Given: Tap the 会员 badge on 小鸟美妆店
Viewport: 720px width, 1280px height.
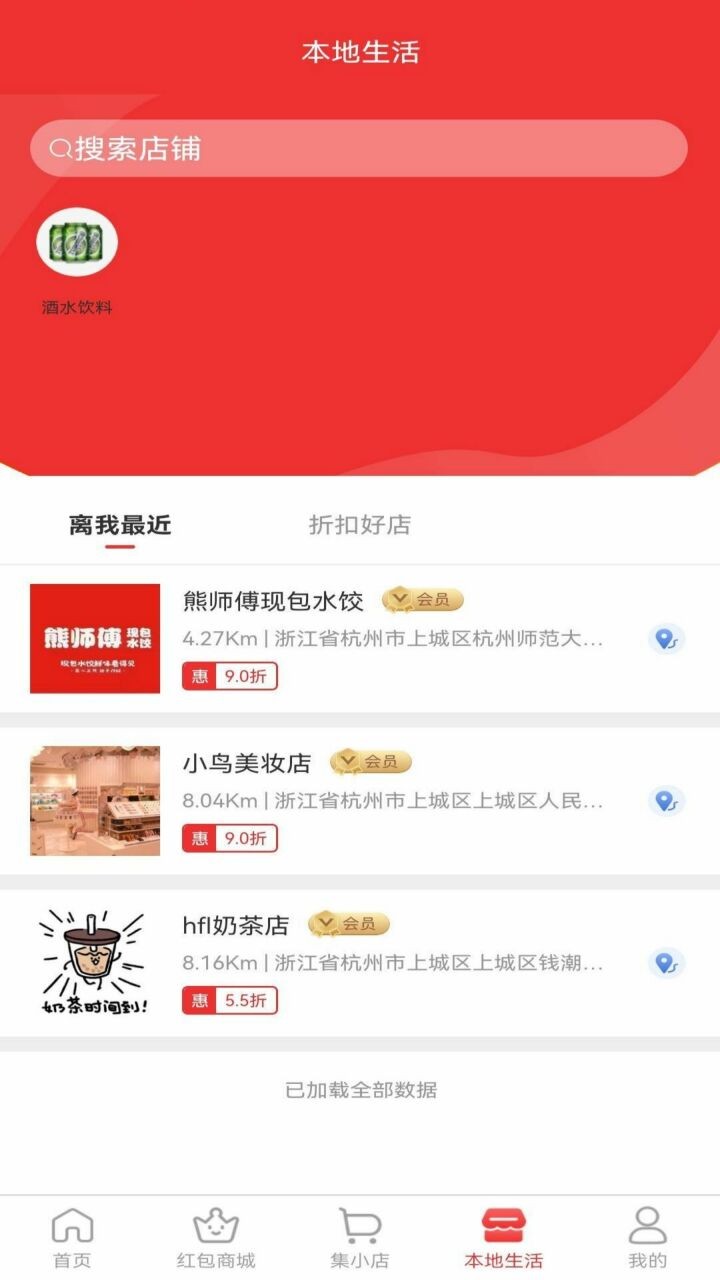Looking at the screenshot, I should pyautogui.click(x=372, y=761).
